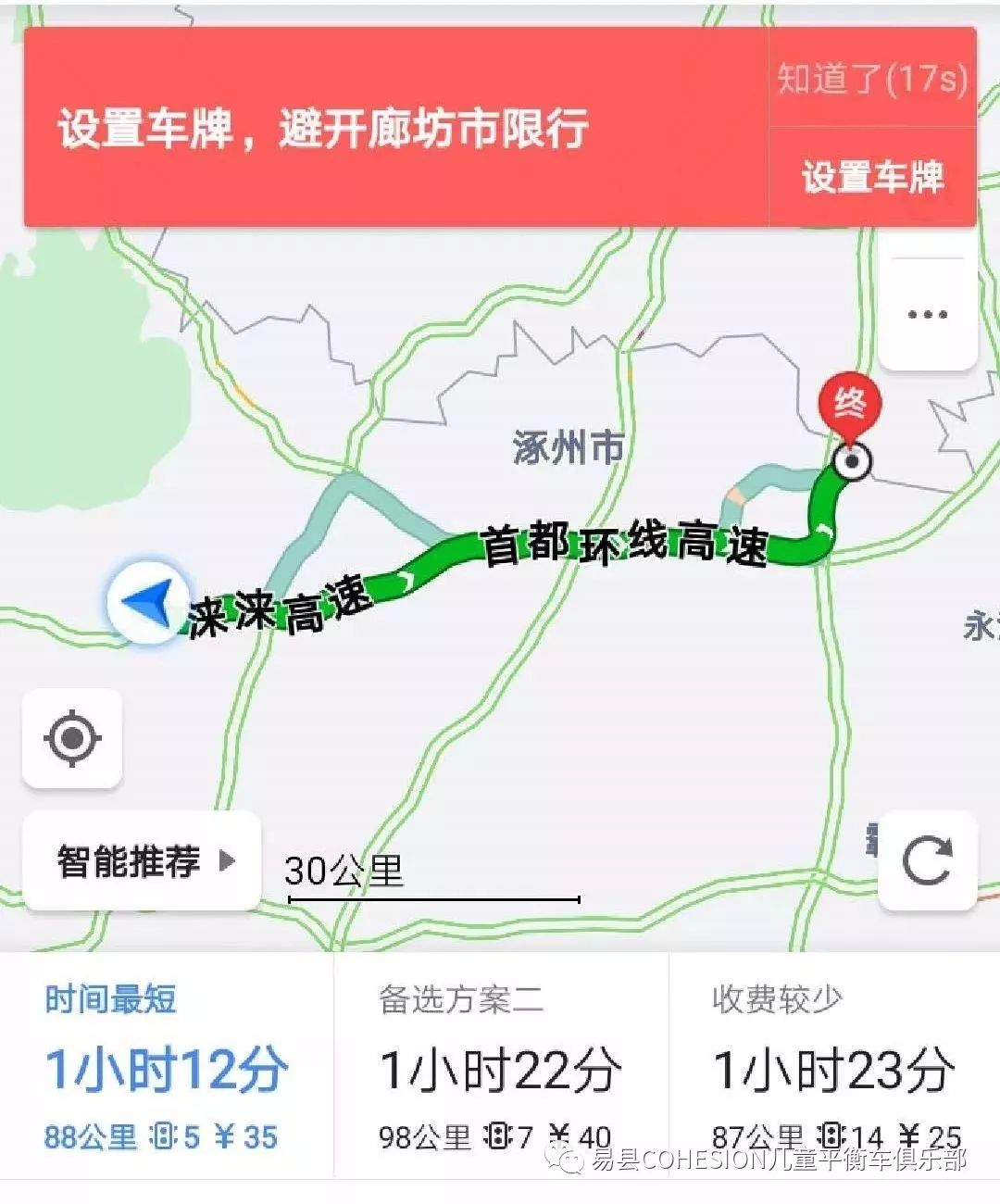Tap 设置车牌 to set license plate
This screenshot has width=1000, height=1204.
point(871,177)
